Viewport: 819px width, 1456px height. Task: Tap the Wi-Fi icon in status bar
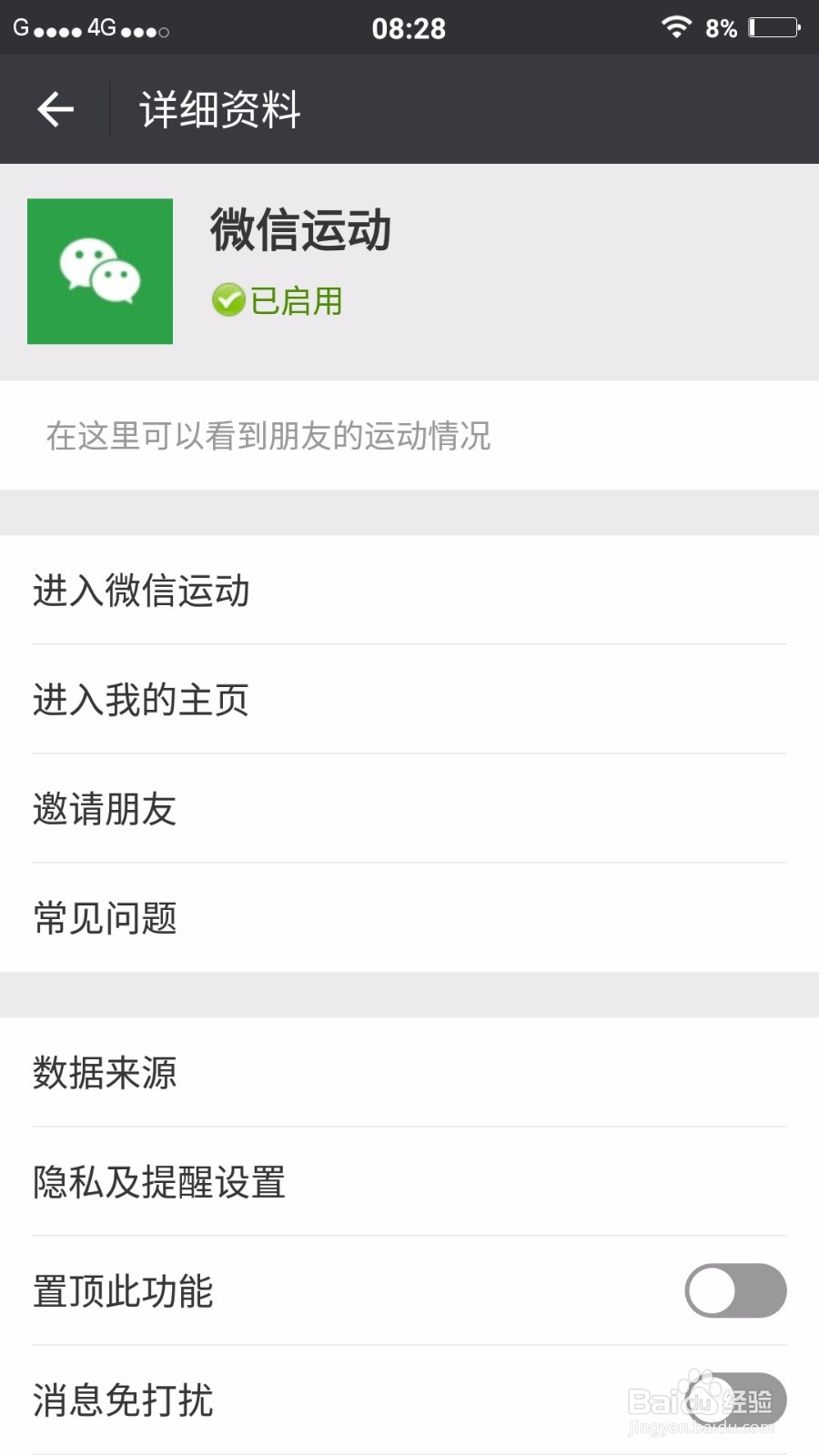(676, 27)
